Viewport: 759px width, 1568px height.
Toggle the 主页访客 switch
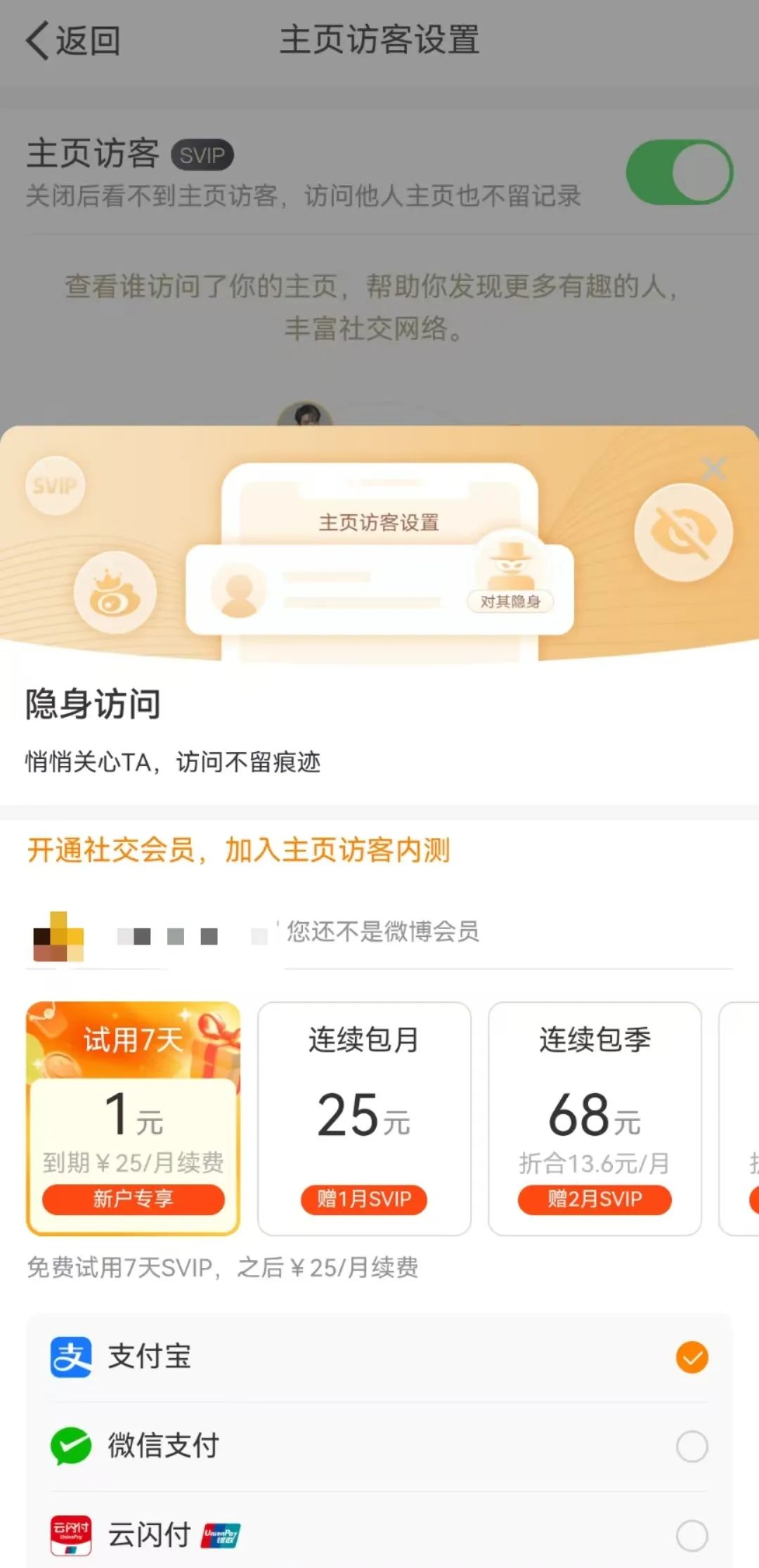pos(679,172)
